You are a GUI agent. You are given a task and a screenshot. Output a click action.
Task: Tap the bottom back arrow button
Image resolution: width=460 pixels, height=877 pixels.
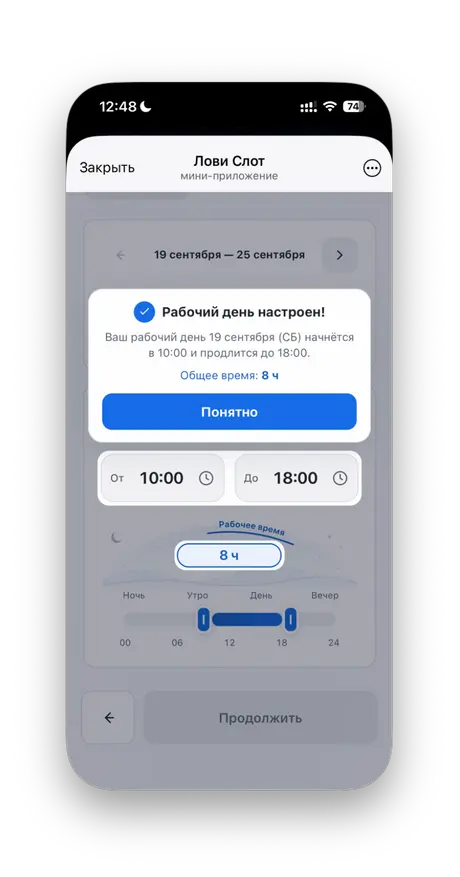tap(109, 718)
